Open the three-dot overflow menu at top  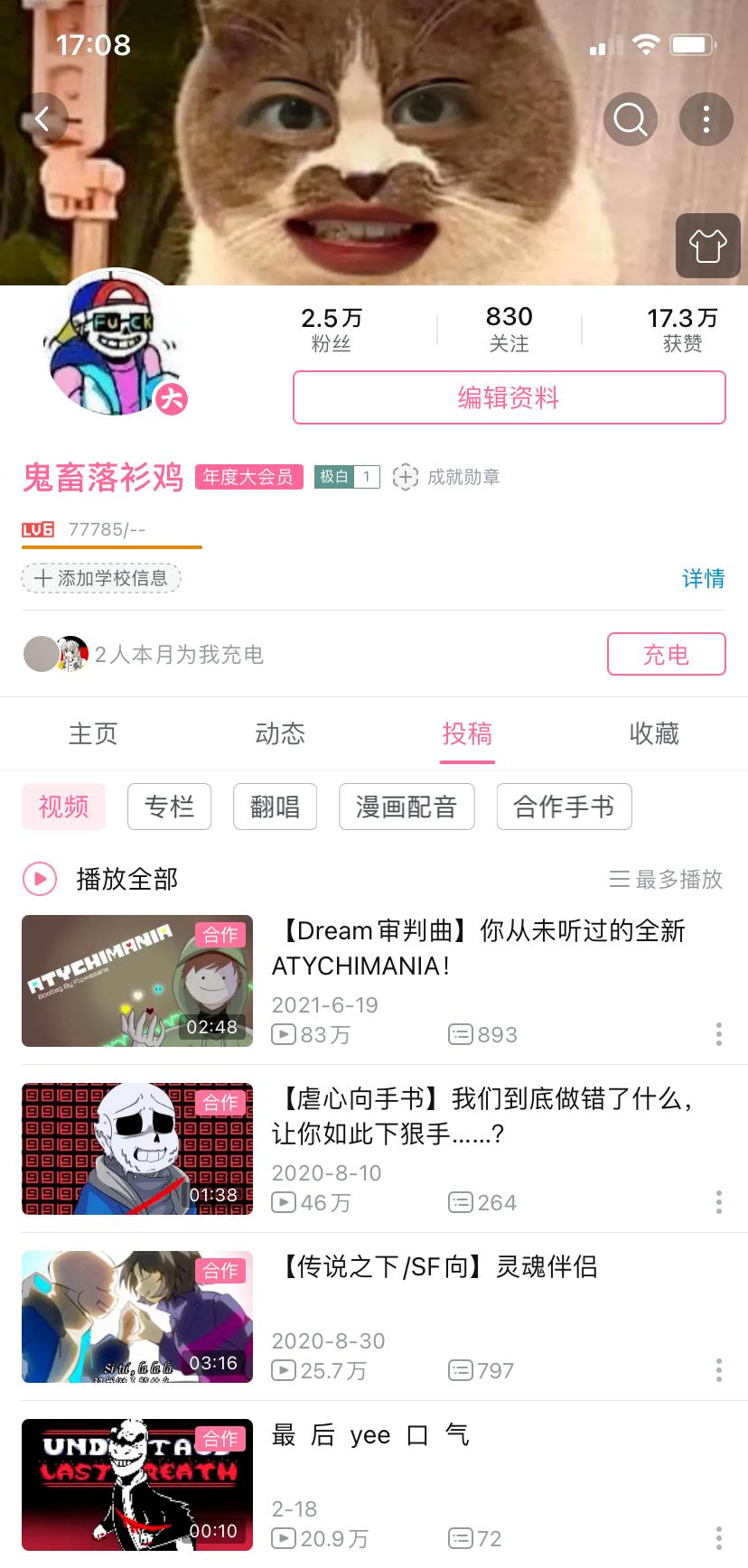[x=706, y=119]
